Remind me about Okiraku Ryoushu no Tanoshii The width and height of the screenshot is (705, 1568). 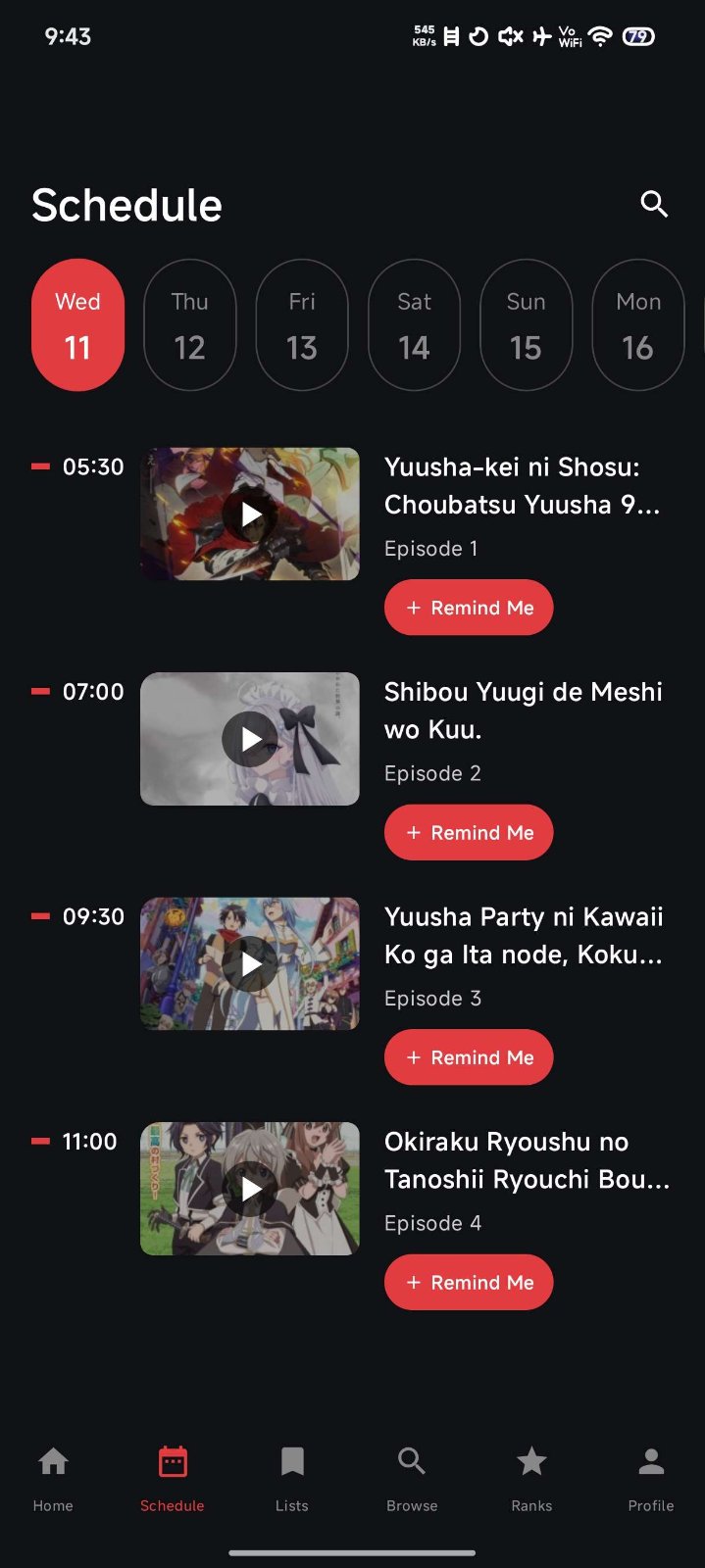(x=469, y=1283)
